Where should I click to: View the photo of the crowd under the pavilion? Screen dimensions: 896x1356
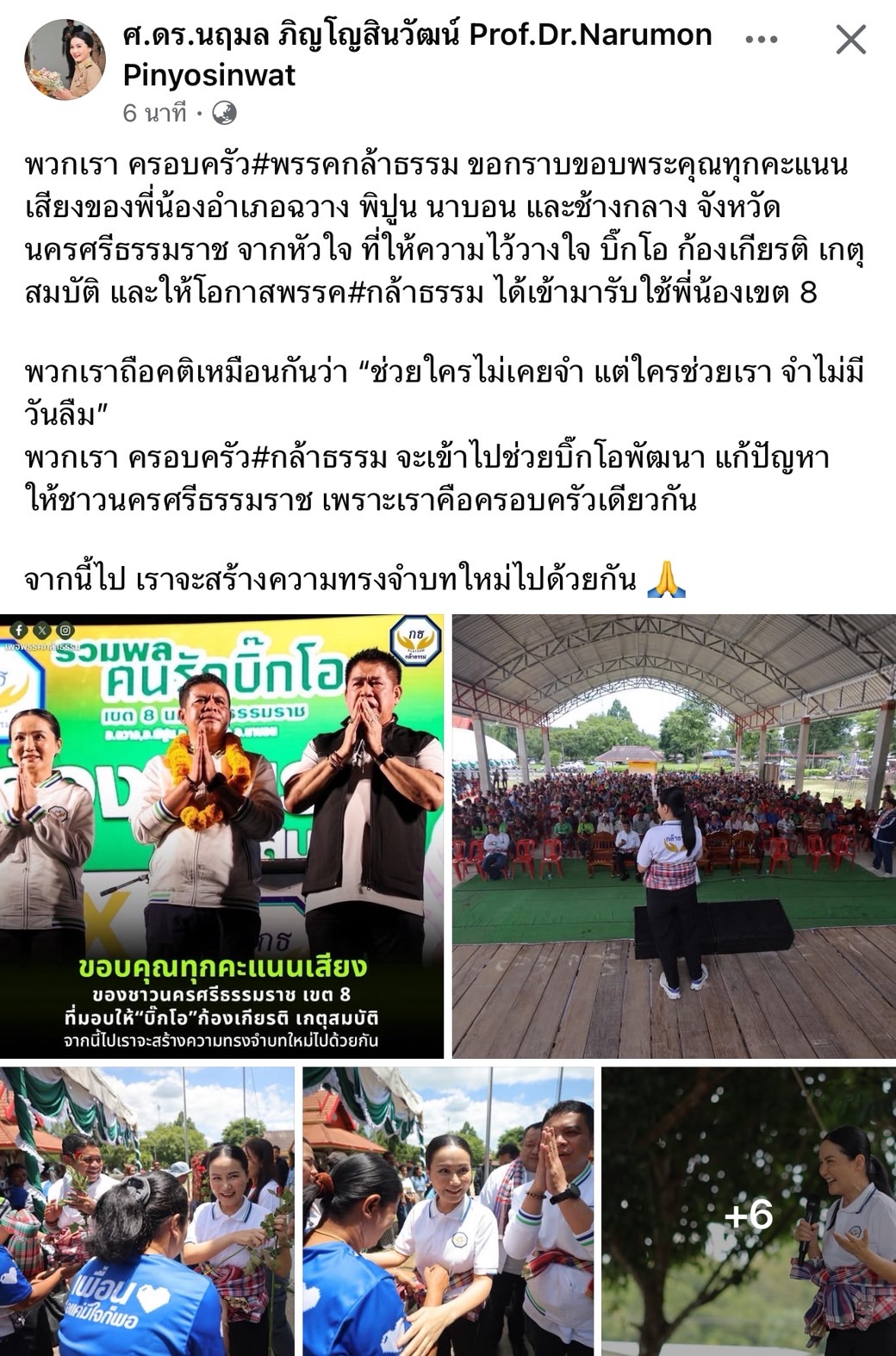[x=674, y=836]
